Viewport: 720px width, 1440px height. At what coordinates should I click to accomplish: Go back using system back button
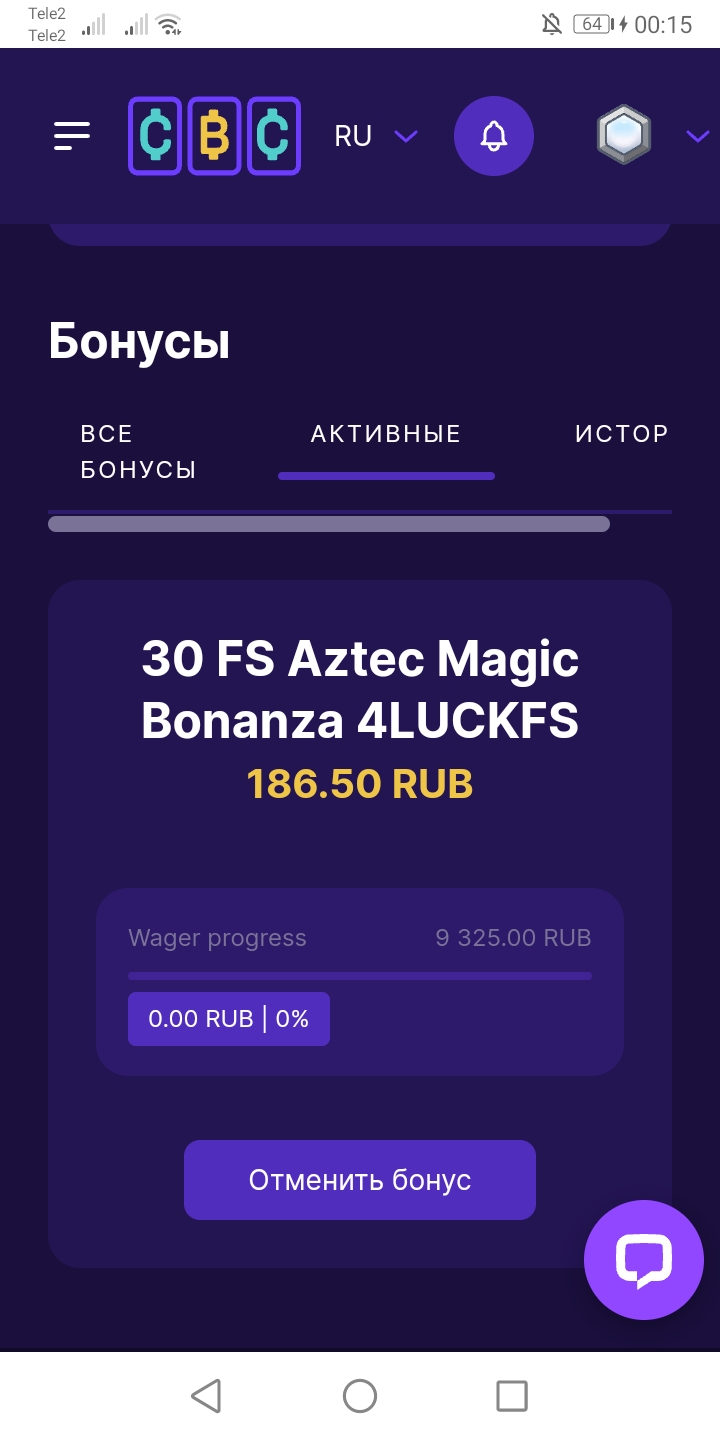206,1396
